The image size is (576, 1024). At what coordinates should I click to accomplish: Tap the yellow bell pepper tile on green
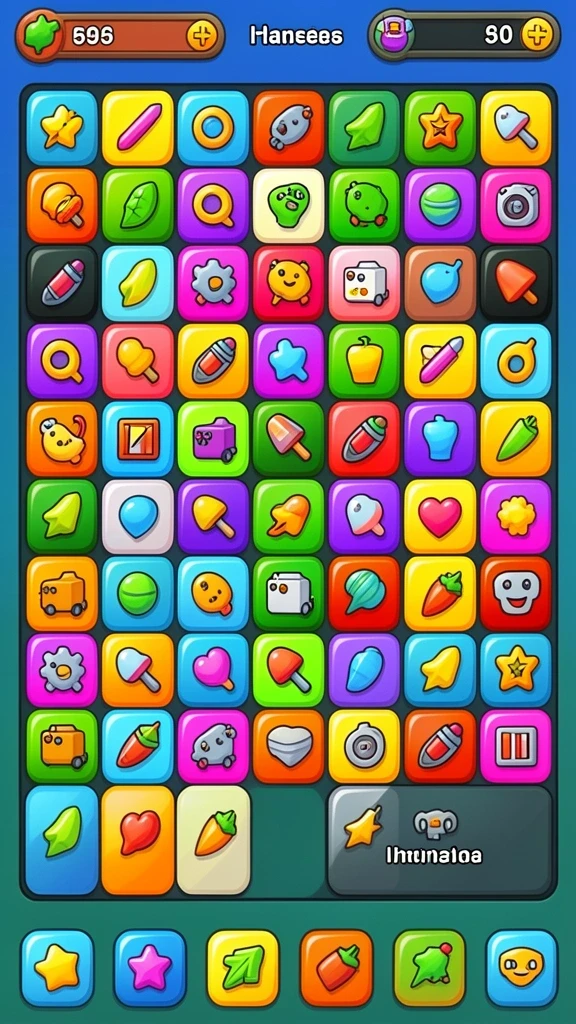[x=364, y=361]
